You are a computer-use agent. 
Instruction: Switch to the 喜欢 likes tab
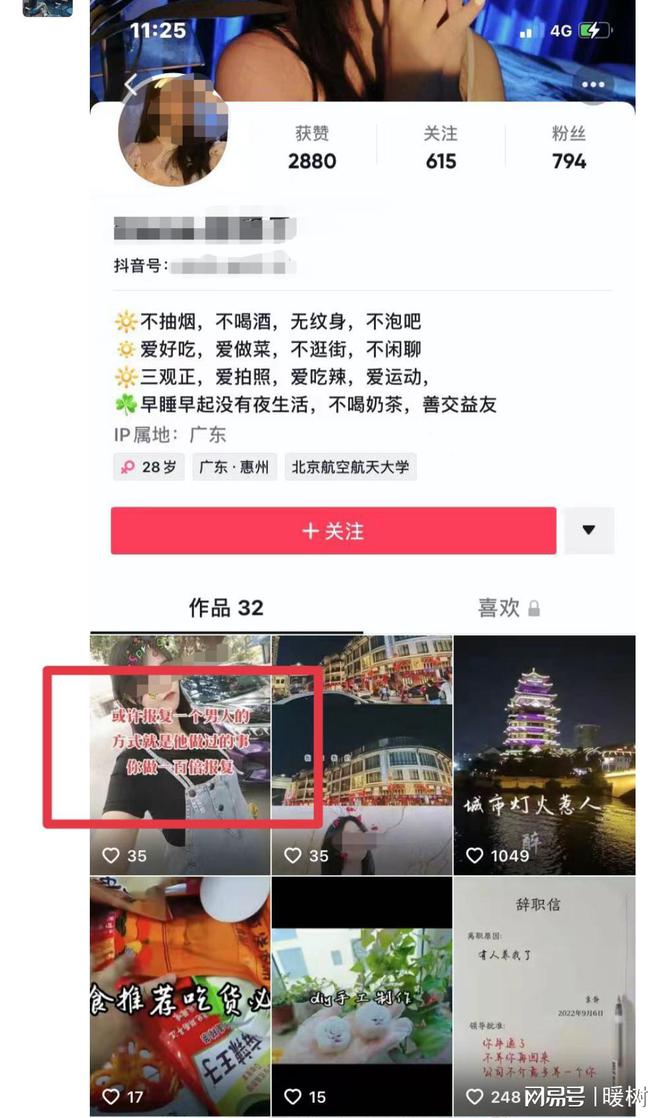click(508, 608)
